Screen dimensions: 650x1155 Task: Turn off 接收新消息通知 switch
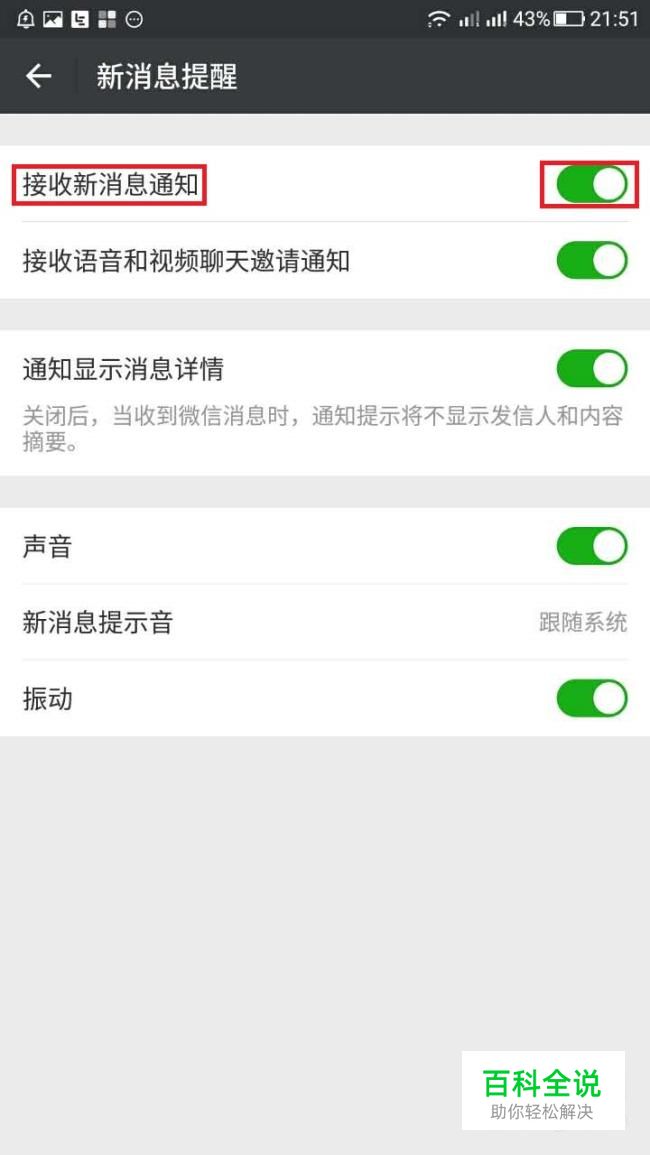(592, 184)
